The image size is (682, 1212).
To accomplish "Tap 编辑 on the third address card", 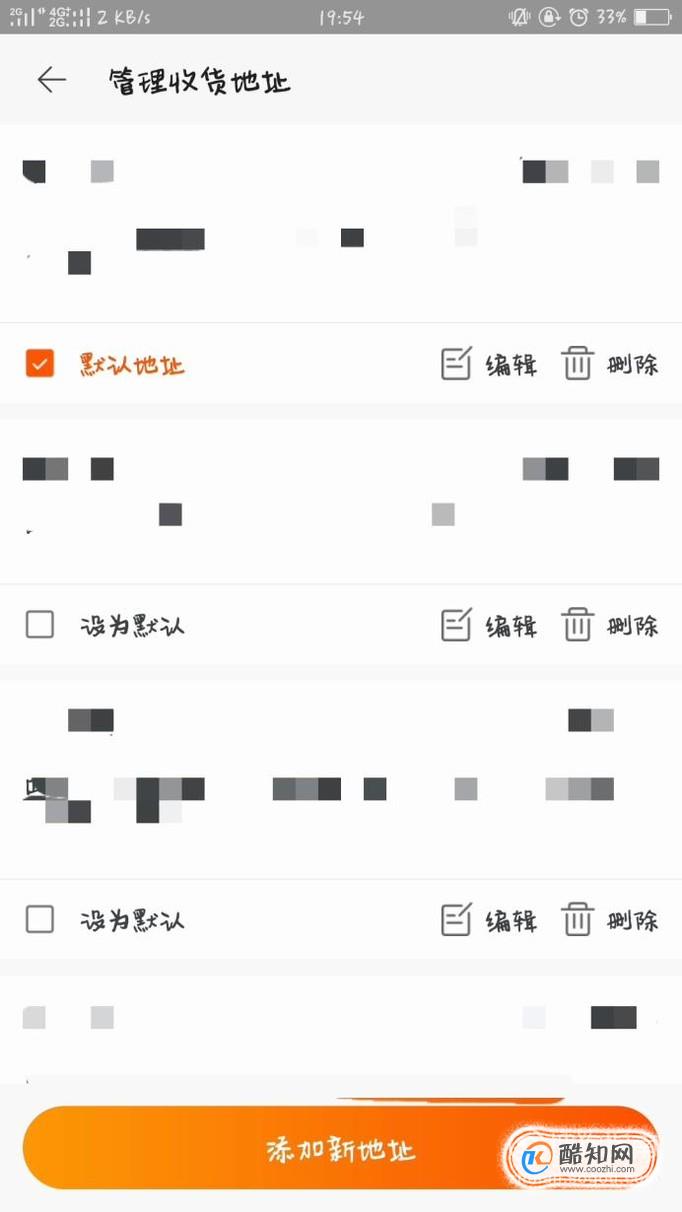I will click(x=489, y=919).
